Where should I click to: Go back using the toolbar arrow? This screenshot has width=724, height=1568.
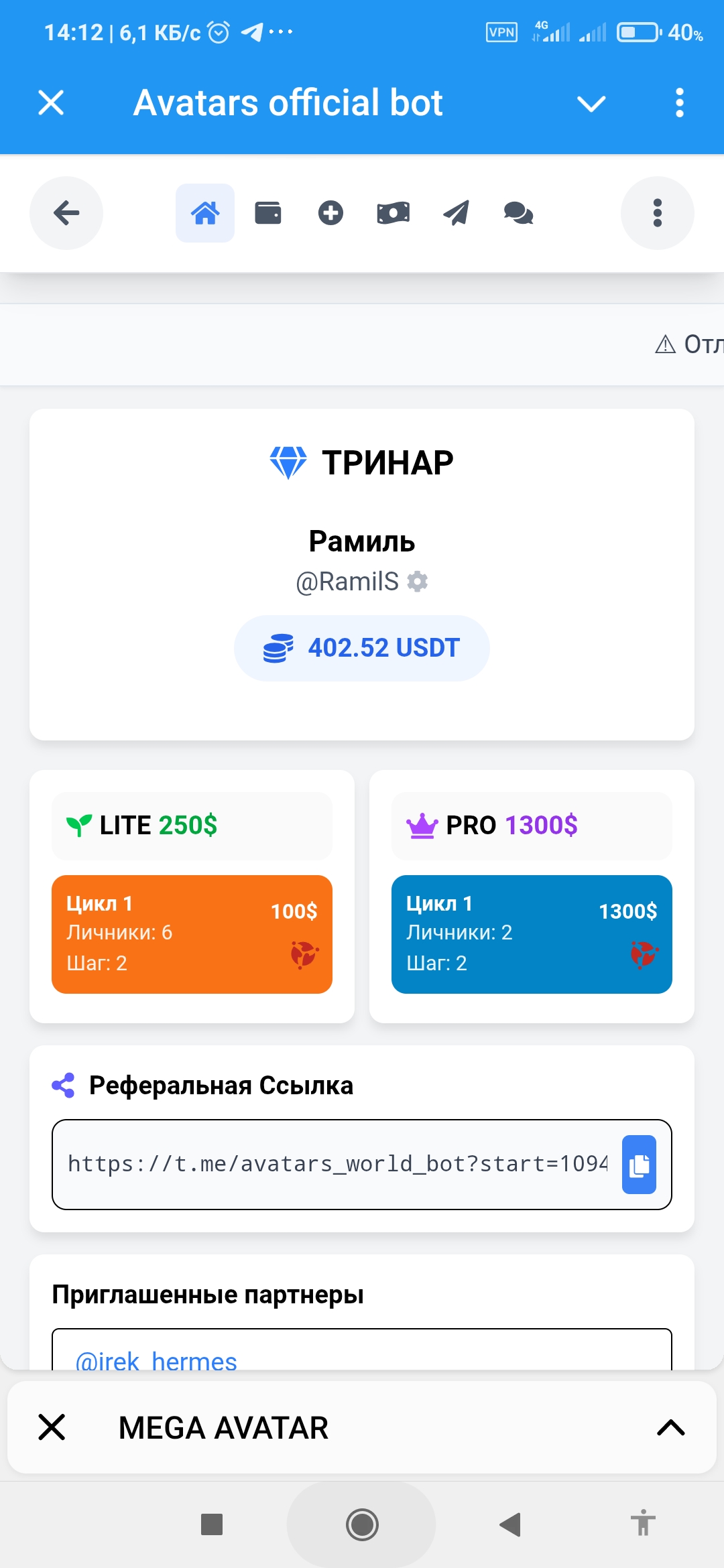point(66,213)
